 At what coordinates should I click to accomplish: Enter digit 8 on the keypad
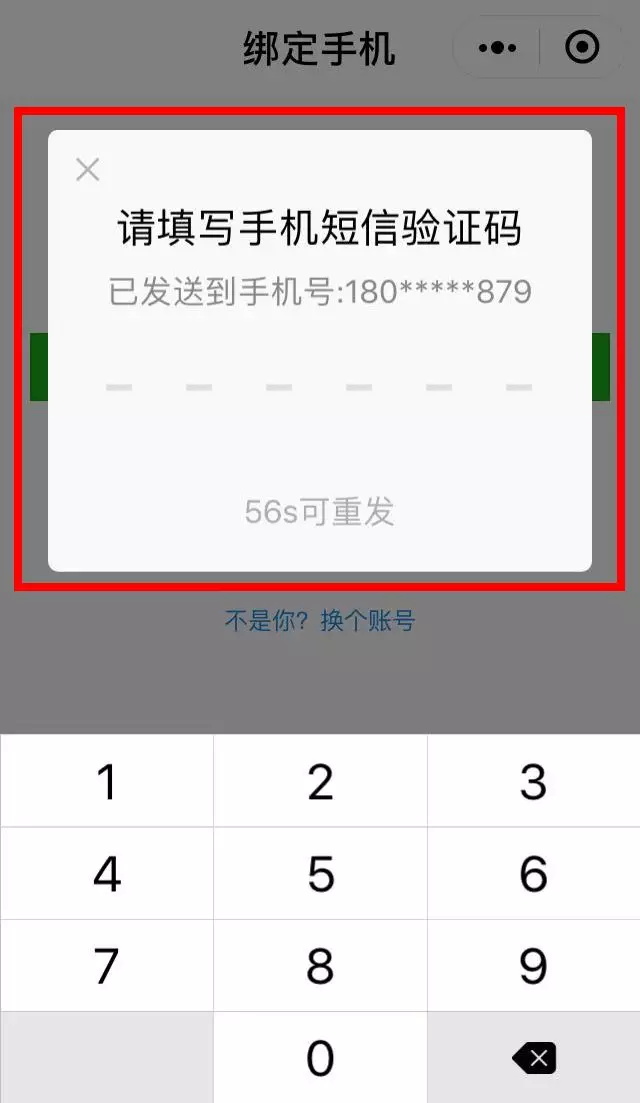tap(320, 966)
